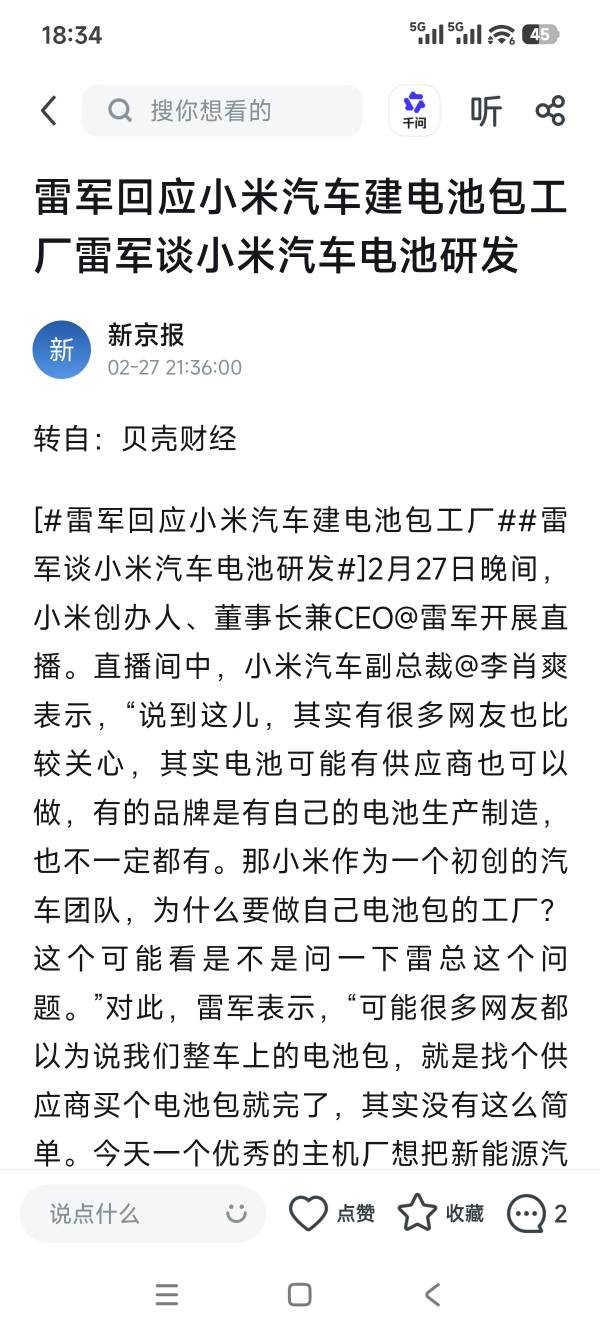Screen dimensions: 600x1335
Task: Share this article
Action: click(550, 111)
